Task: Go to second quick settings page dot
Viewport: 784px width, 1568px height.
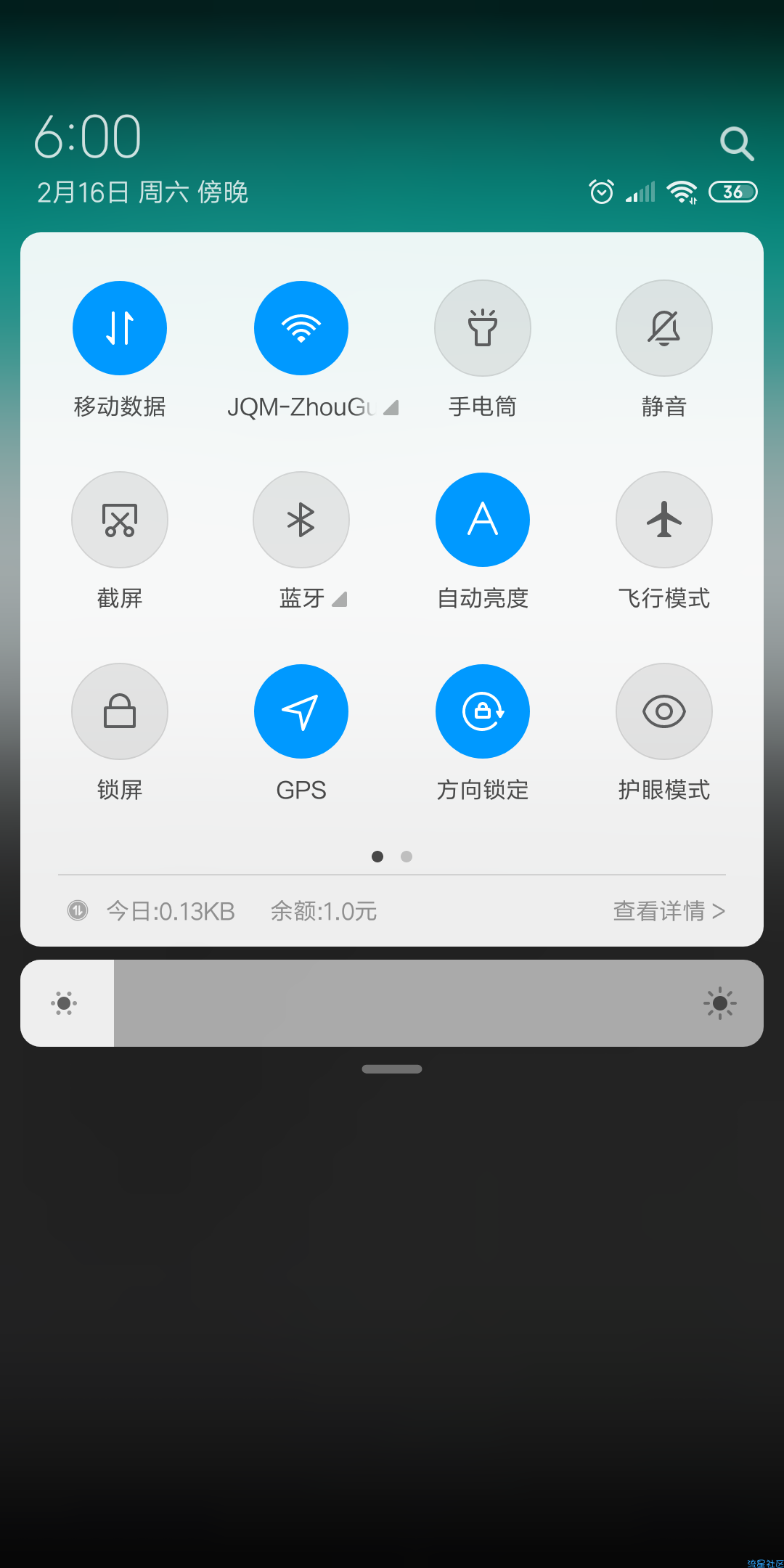Action: click(x=407, y=857)
